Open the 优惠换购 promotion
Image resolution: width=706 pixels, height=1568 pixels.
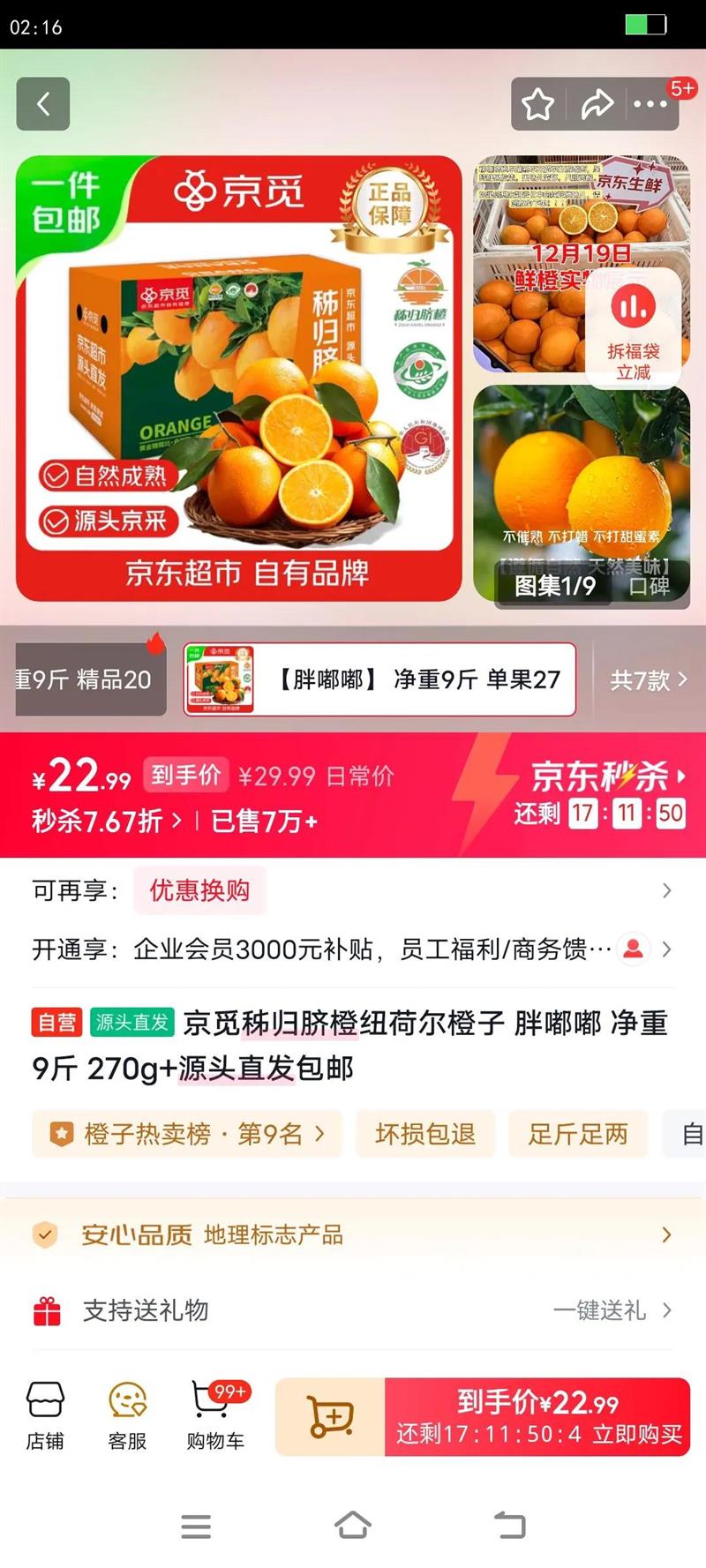point(199,890)
